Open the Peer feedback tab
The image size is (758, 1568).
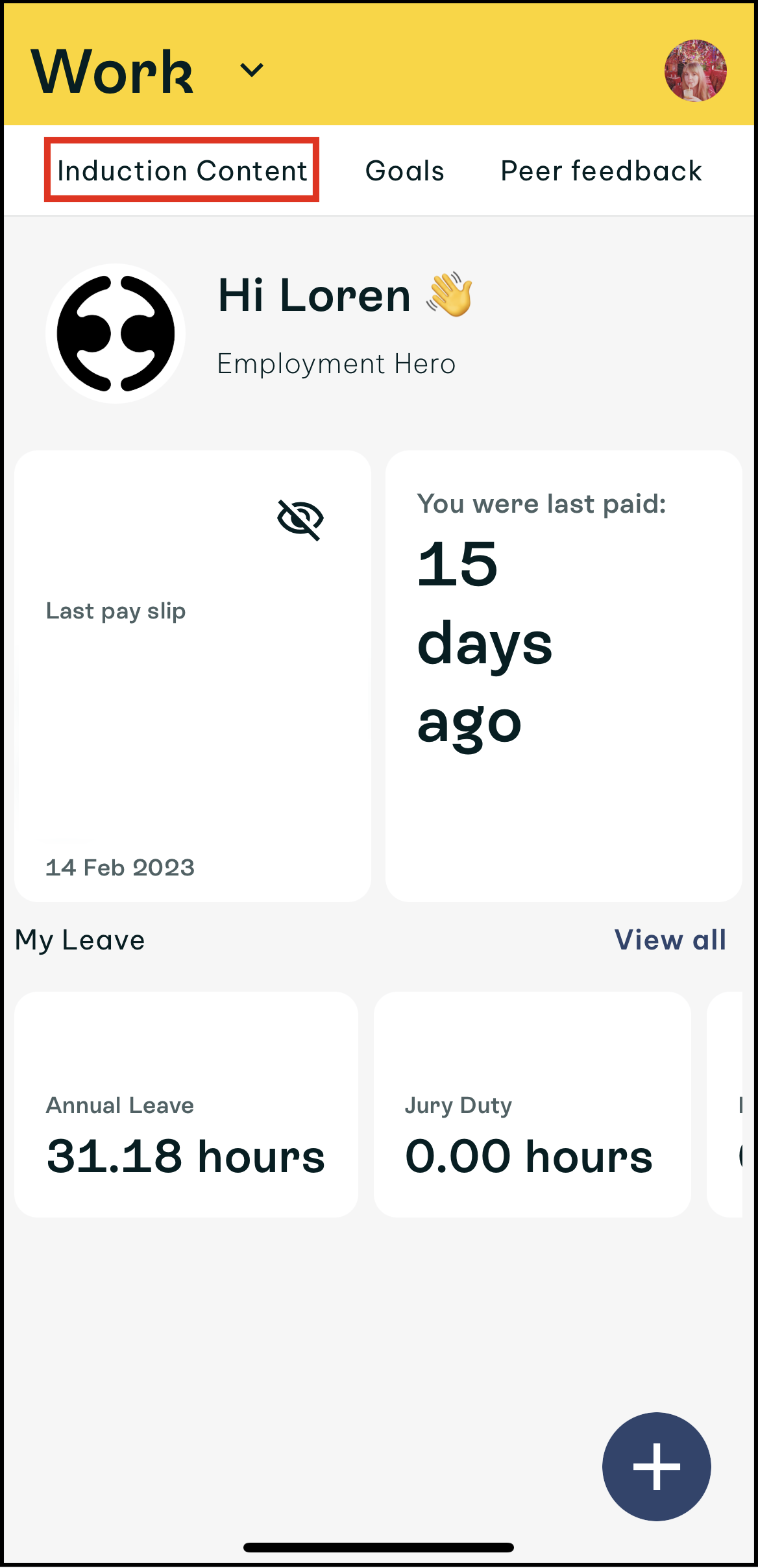pos(601,171)
